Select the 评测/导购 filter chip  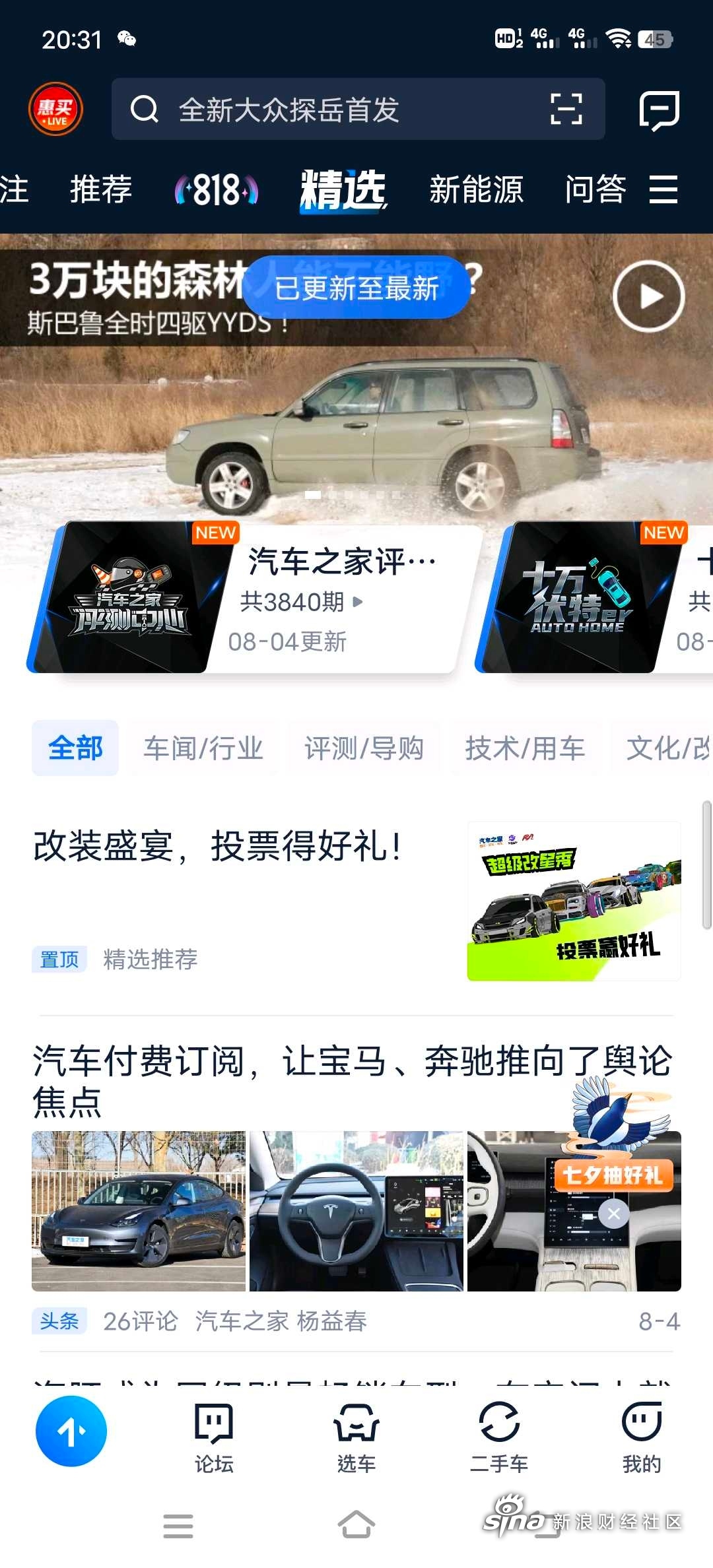click(364, 748)
